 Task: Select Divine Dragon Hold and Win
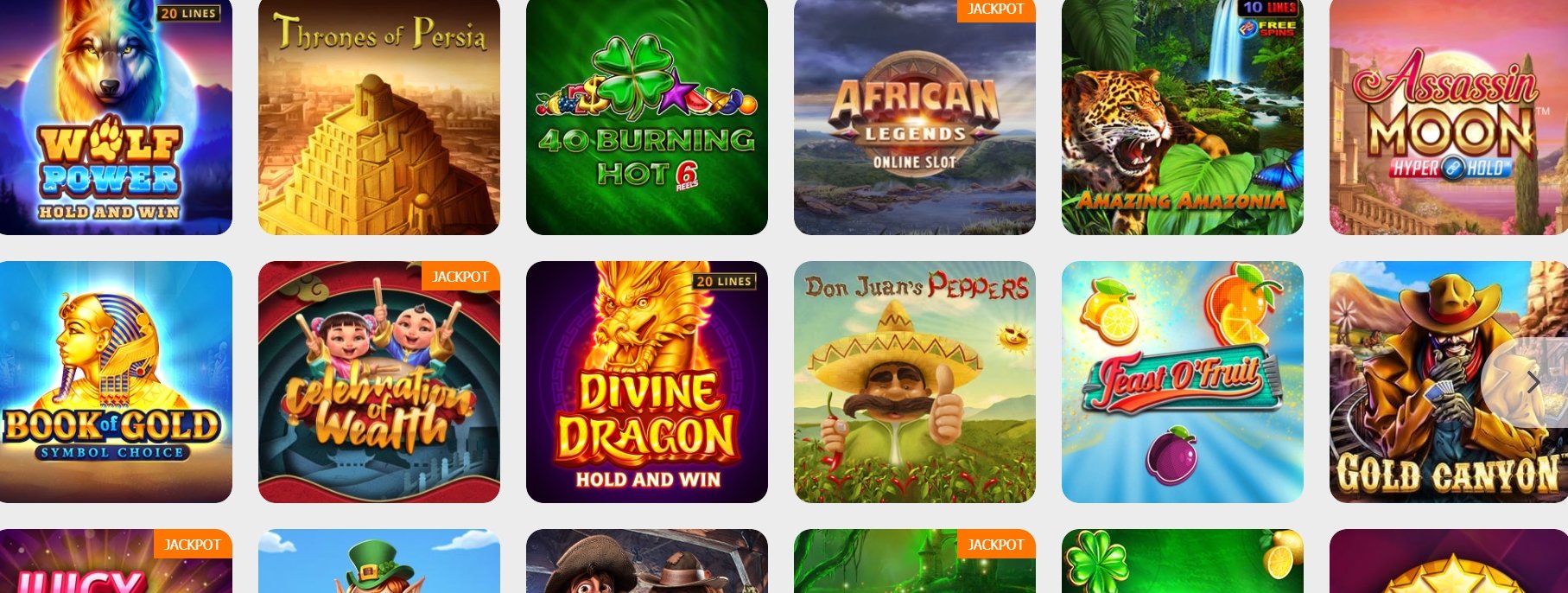646,381
